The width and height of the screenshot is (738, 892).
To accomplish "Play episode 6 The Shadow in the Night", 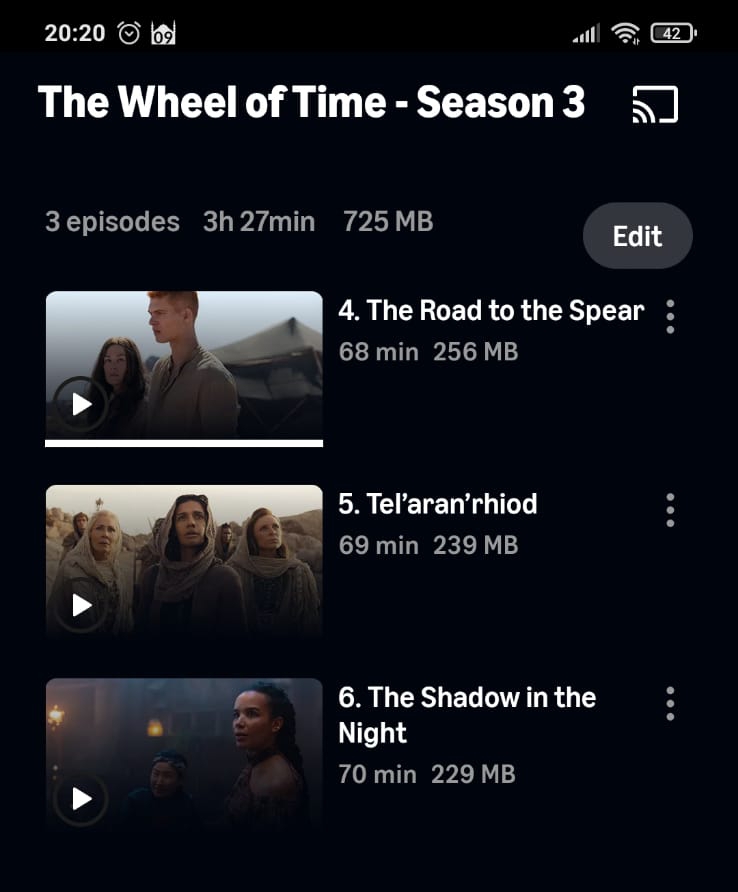I will tap(82, 798).
